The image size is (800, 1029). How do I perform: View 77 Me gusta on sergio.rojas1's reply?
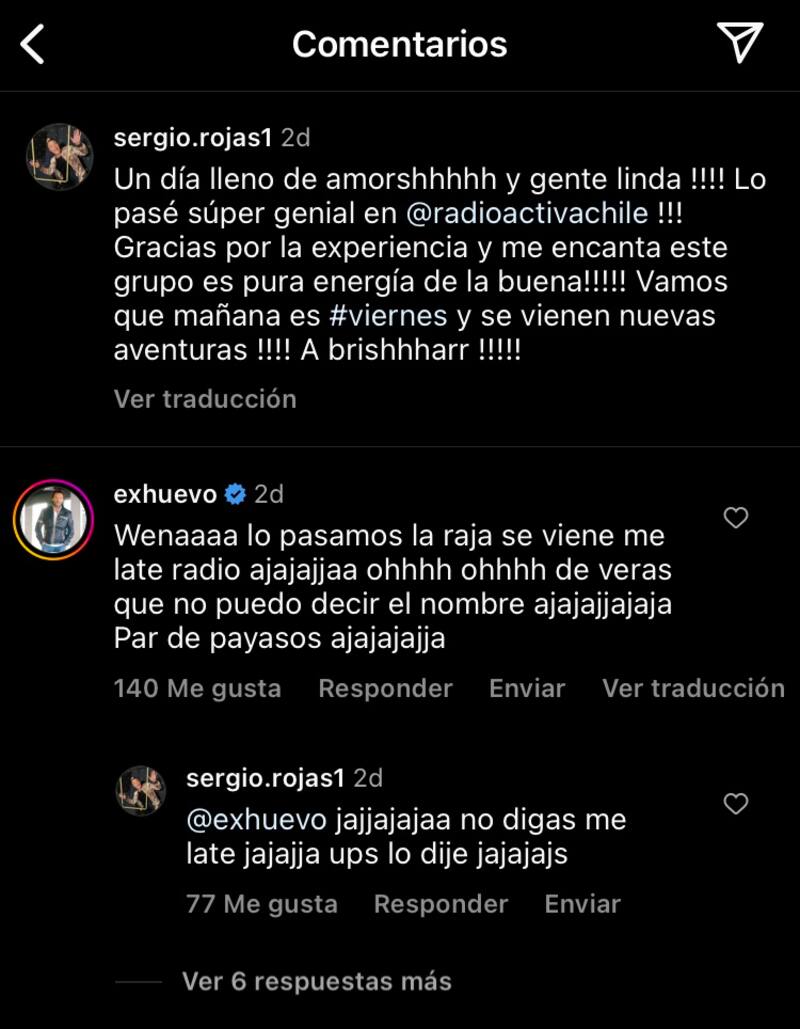[261, 904]
